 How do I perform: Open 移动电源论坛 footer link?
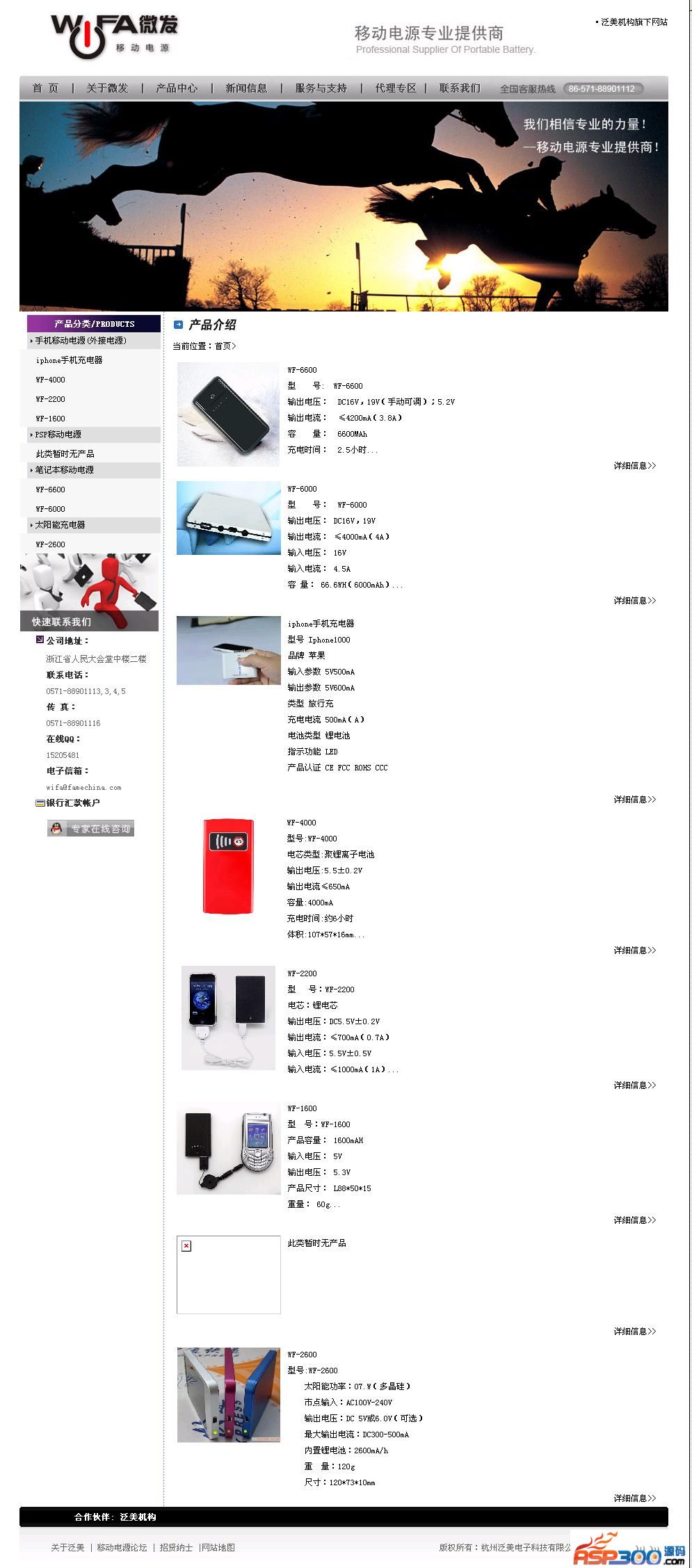click(122, 1548)
